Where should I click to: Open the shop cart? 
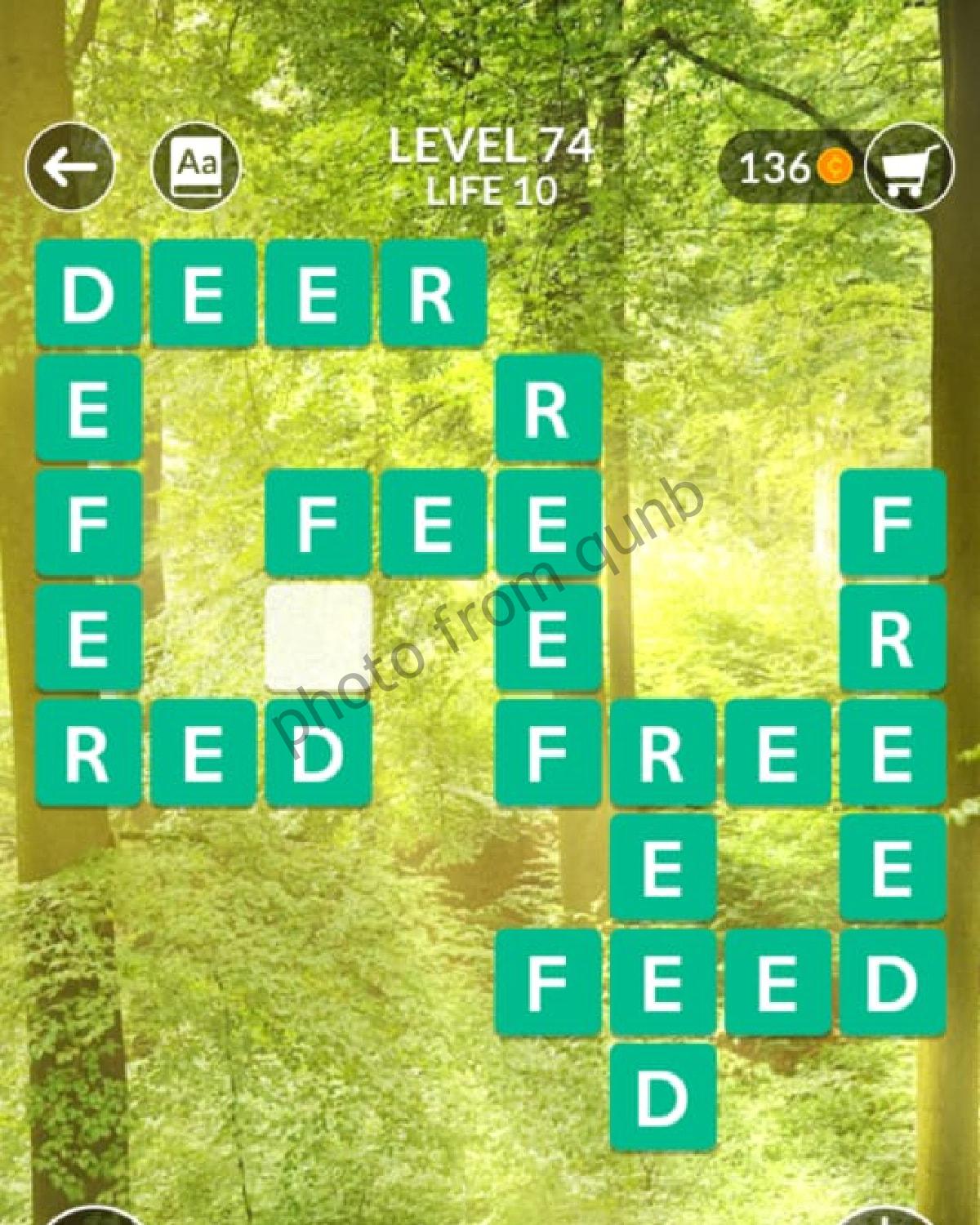tap(908, 169)
